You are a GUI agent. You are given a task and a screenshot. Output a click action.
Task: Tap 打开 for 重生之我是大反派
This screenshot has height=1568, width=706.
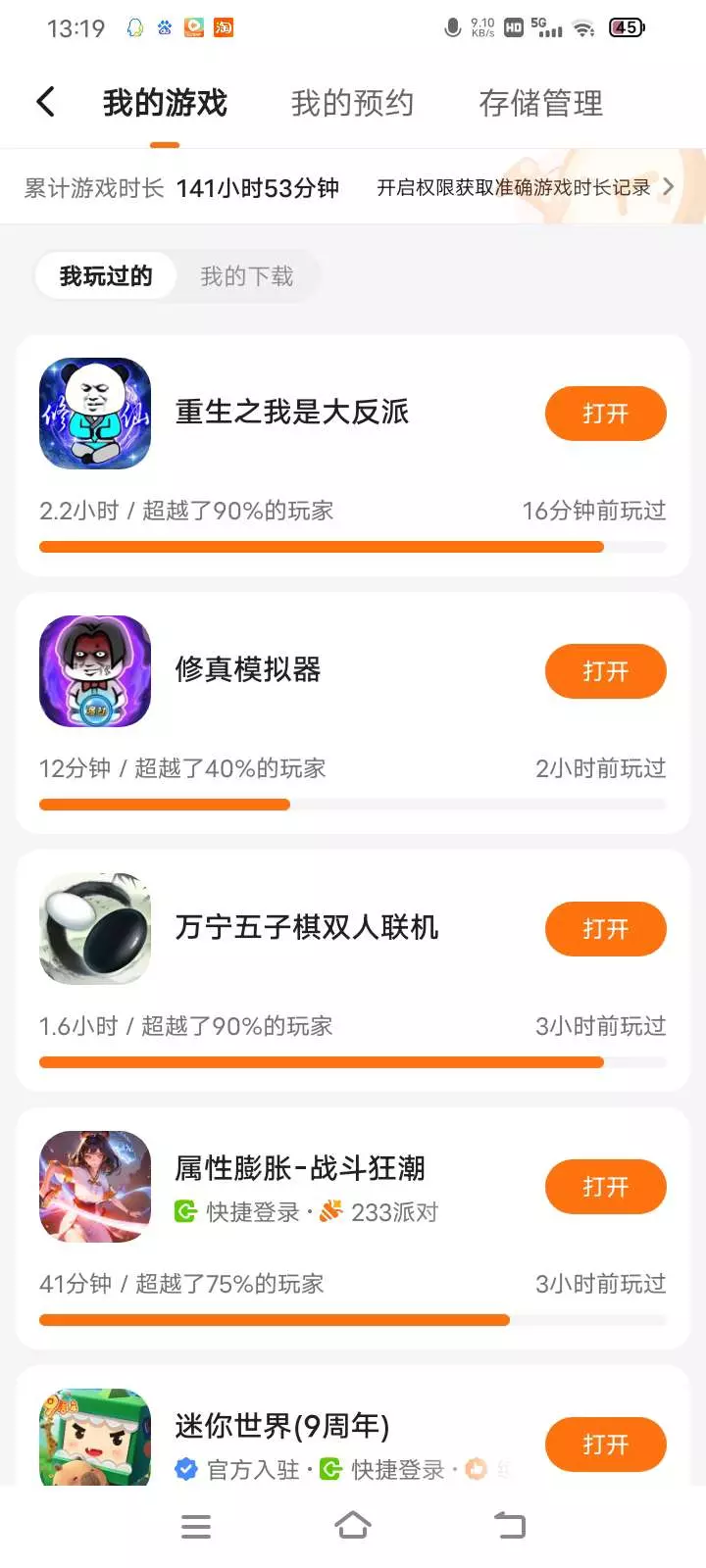tap(605, 414)
